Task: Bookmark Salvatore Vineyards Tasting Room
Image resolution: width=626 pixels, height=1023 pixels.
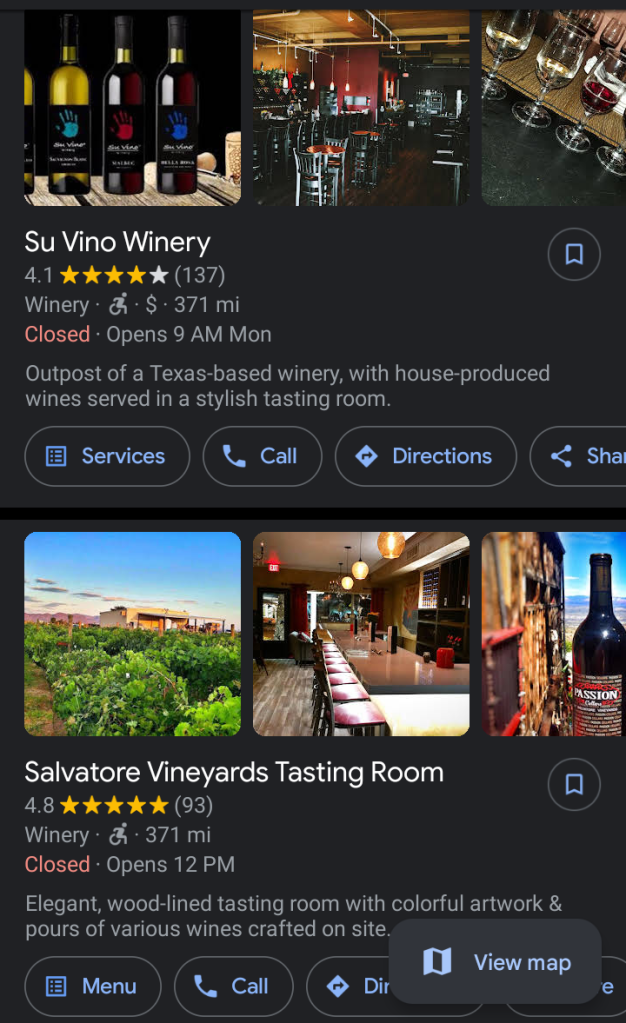Action: tap(574, 785)
